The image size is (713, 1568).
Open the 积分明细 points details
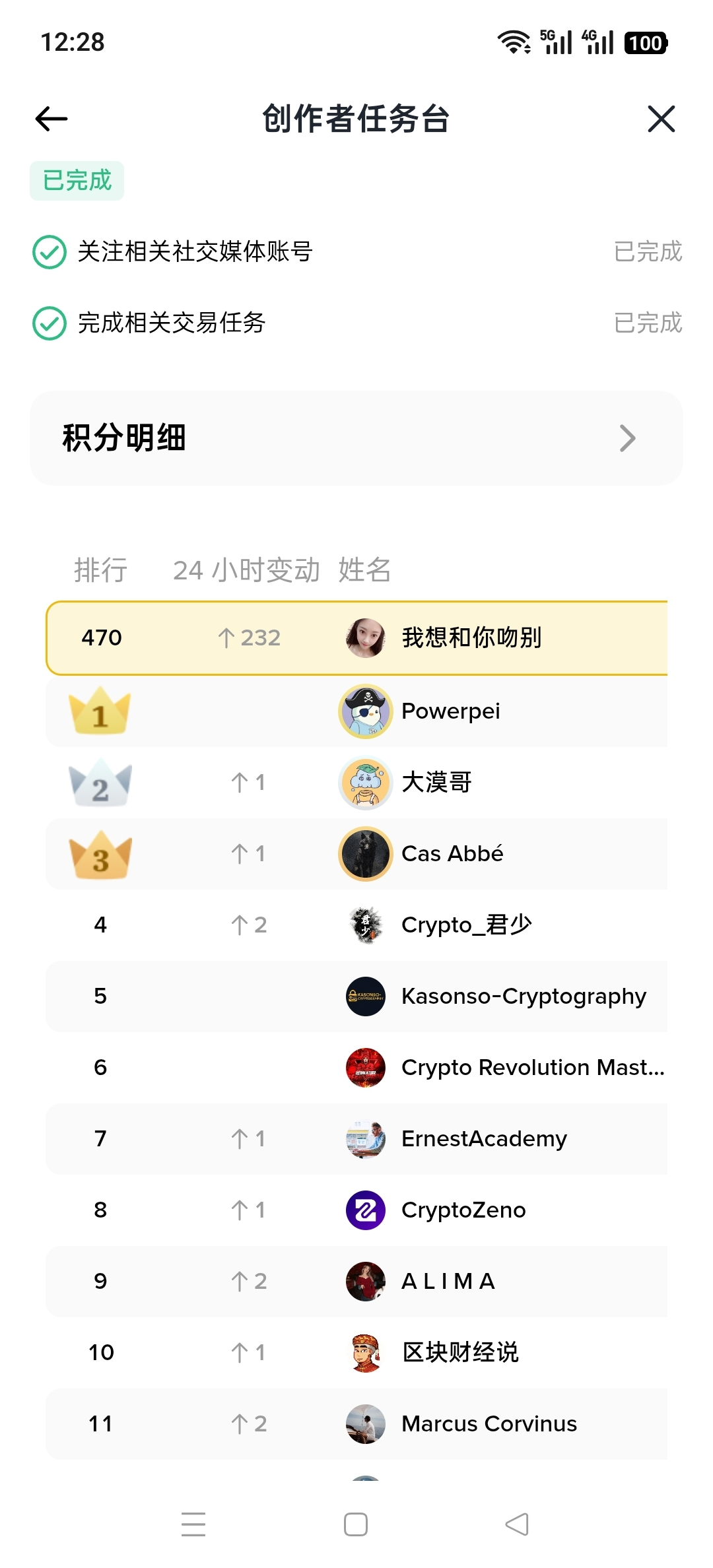pos(356,438)
